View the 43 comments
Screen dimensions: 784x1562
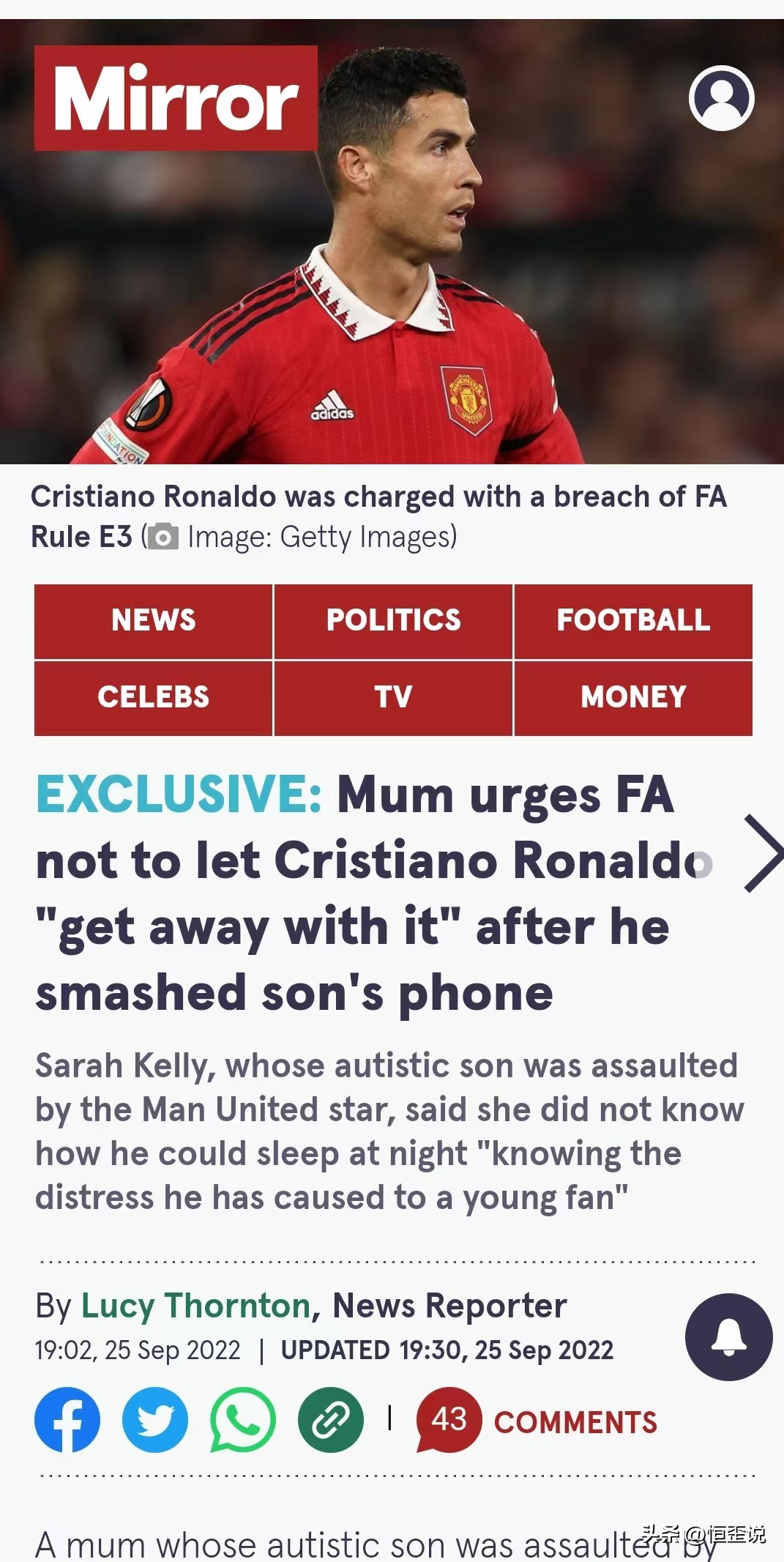(x=538, y=1421)
